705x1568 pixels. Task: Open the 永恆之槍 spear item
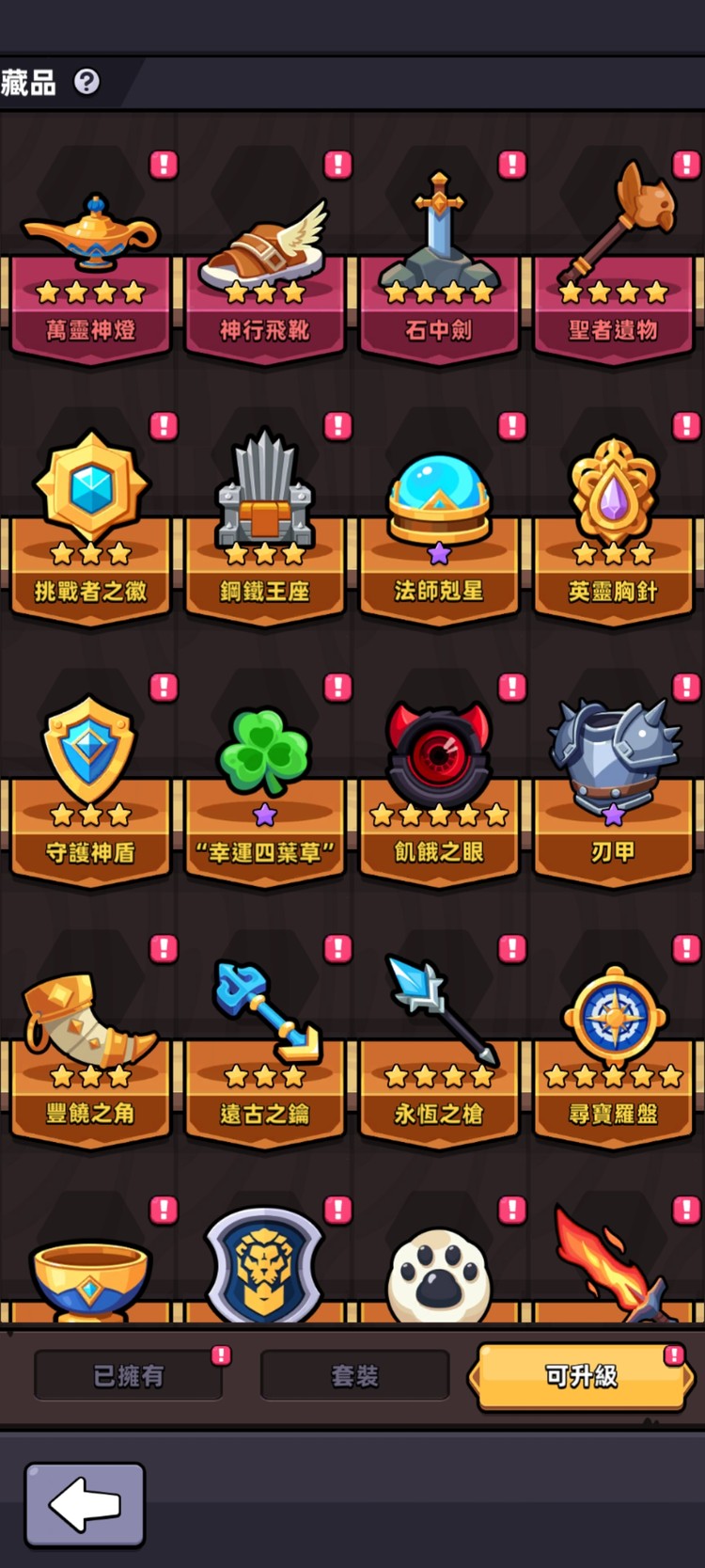click(x=439, y=1046)
